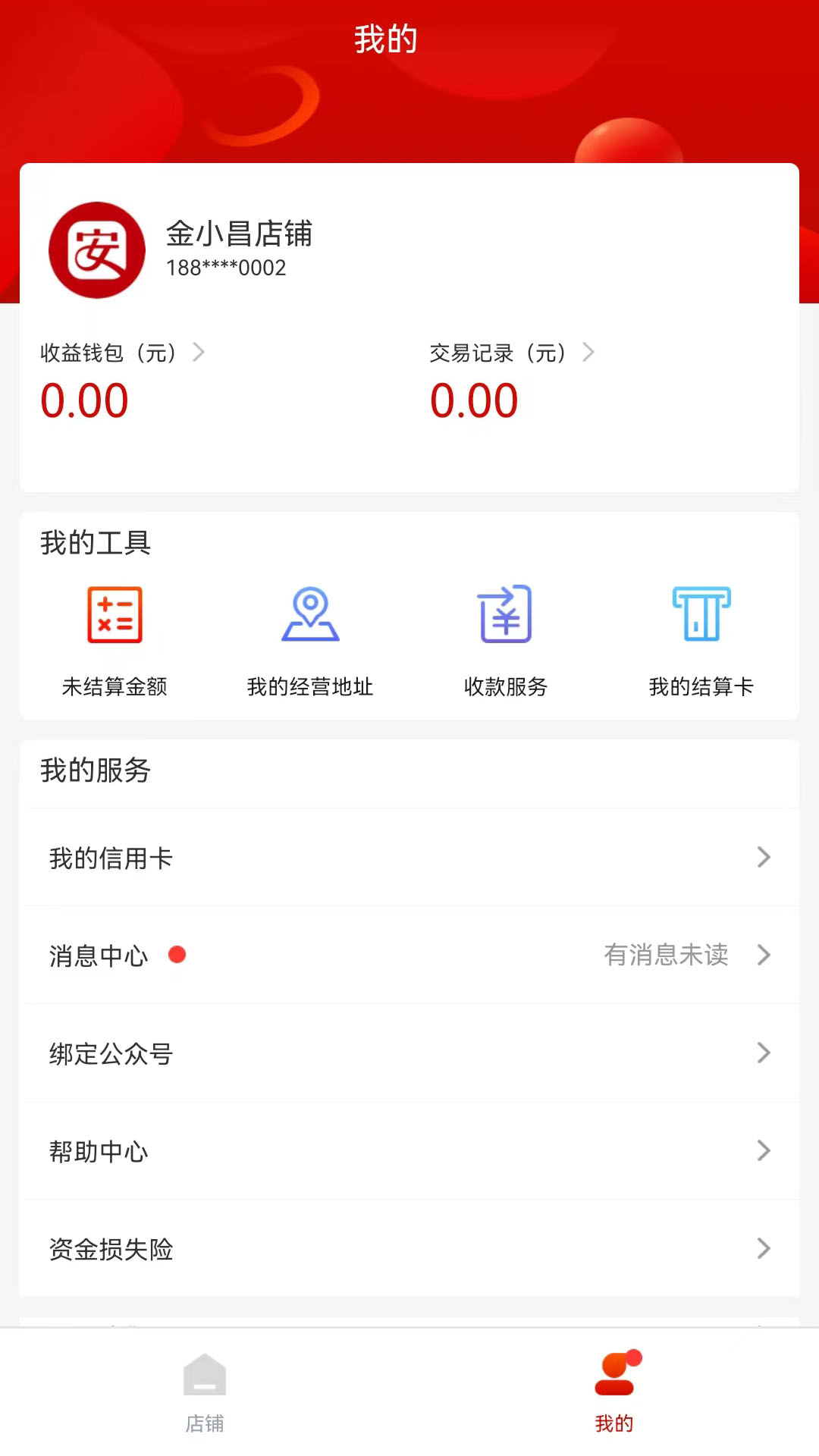Open 消息中心 with unread messages
819x1456 pixels.
tap(409, 955)
